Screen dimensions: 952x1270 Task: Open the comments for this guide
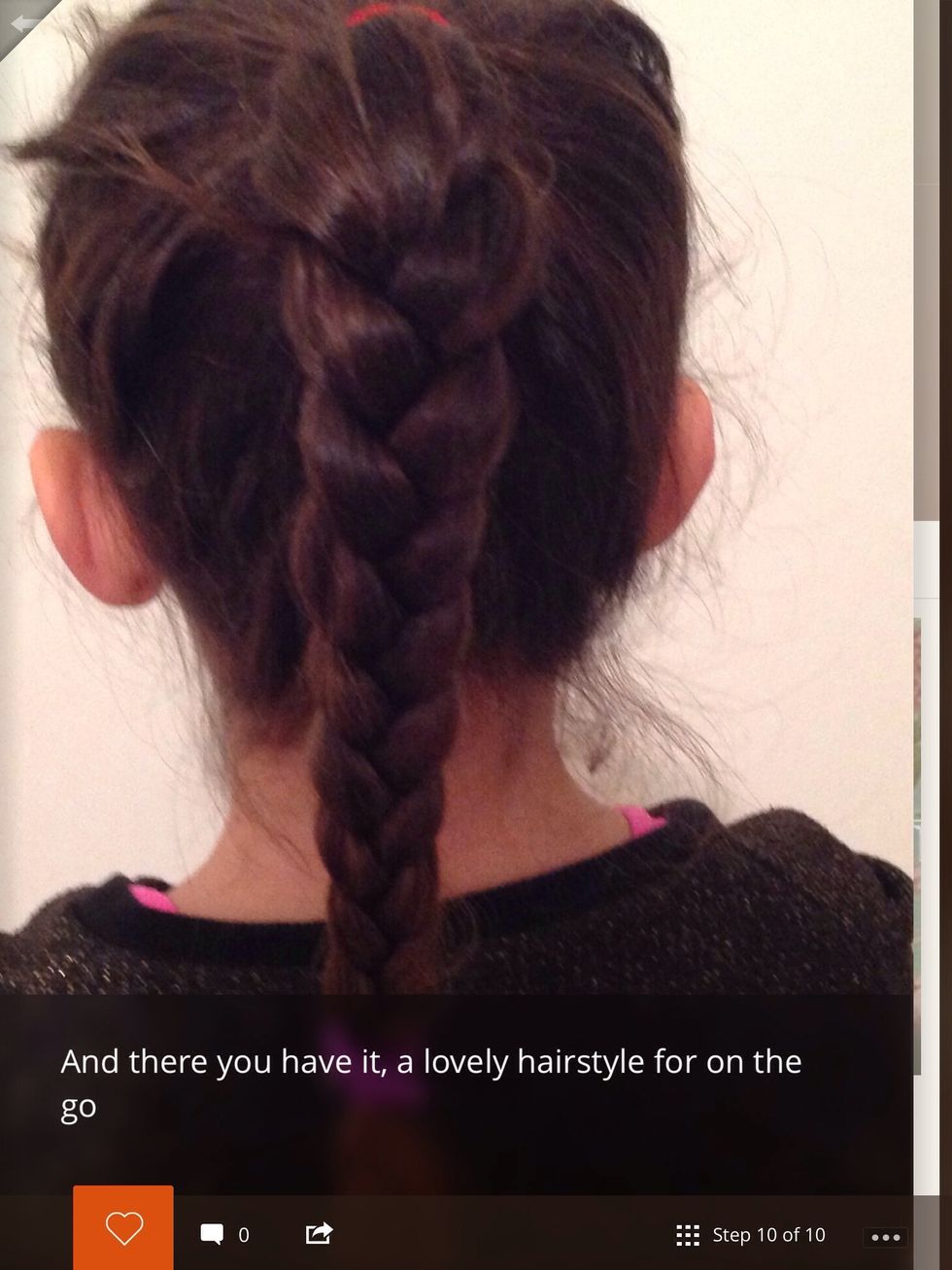coord(224,1234)
